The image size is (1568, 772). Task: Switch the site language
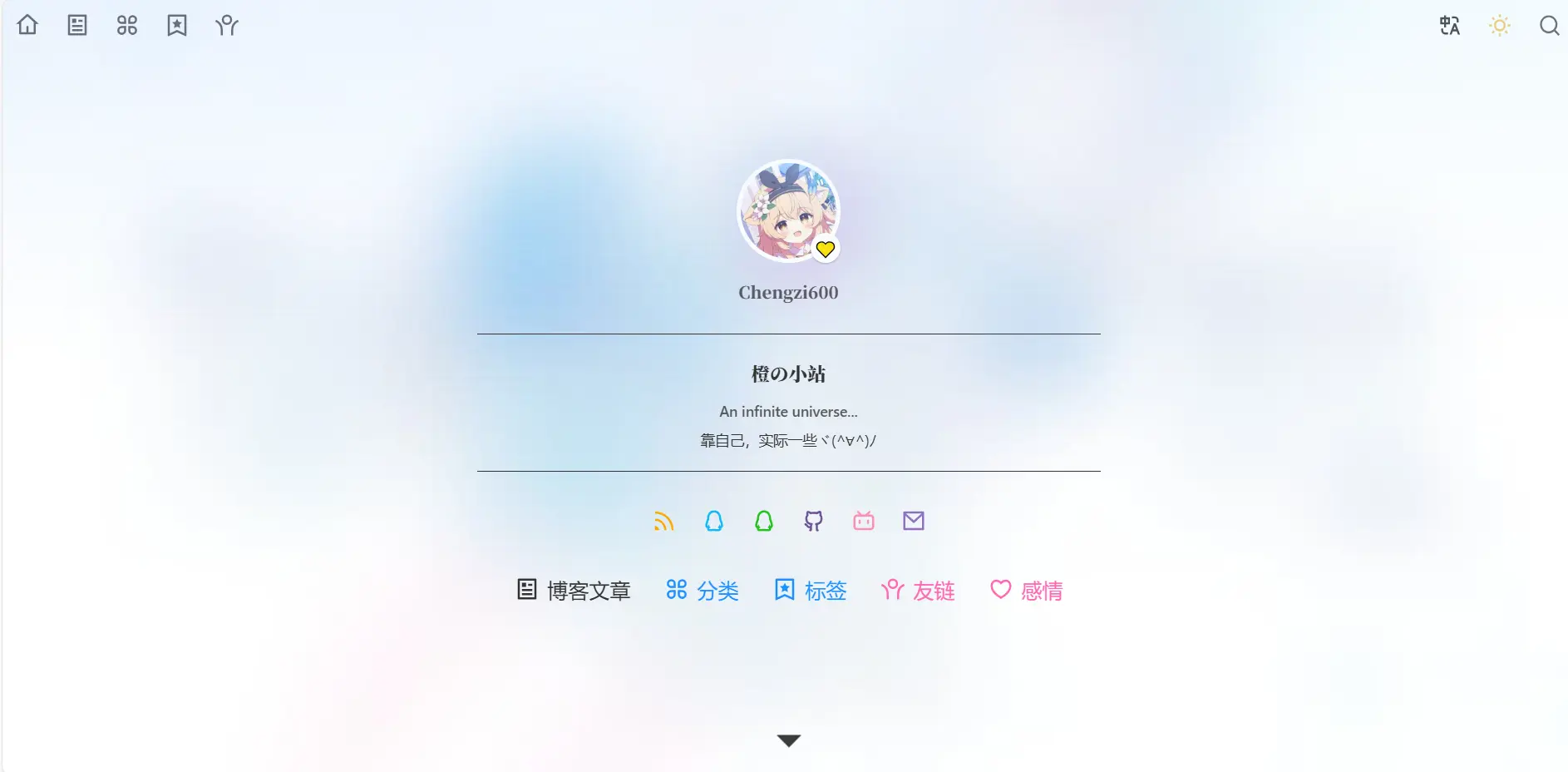(1450, 25)
